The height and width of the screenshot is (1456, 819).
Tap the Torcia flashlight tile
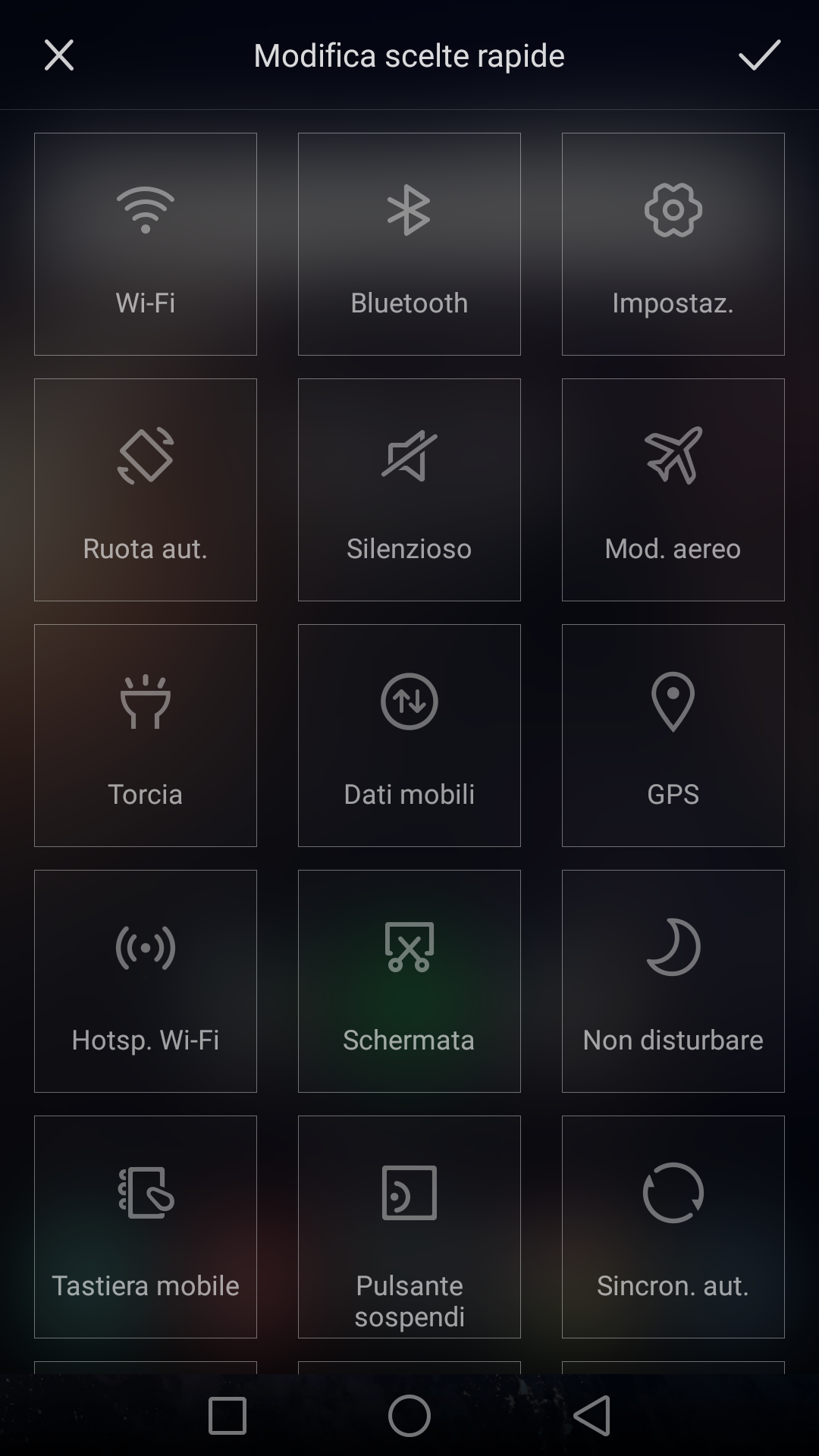[x=146, y=736]
